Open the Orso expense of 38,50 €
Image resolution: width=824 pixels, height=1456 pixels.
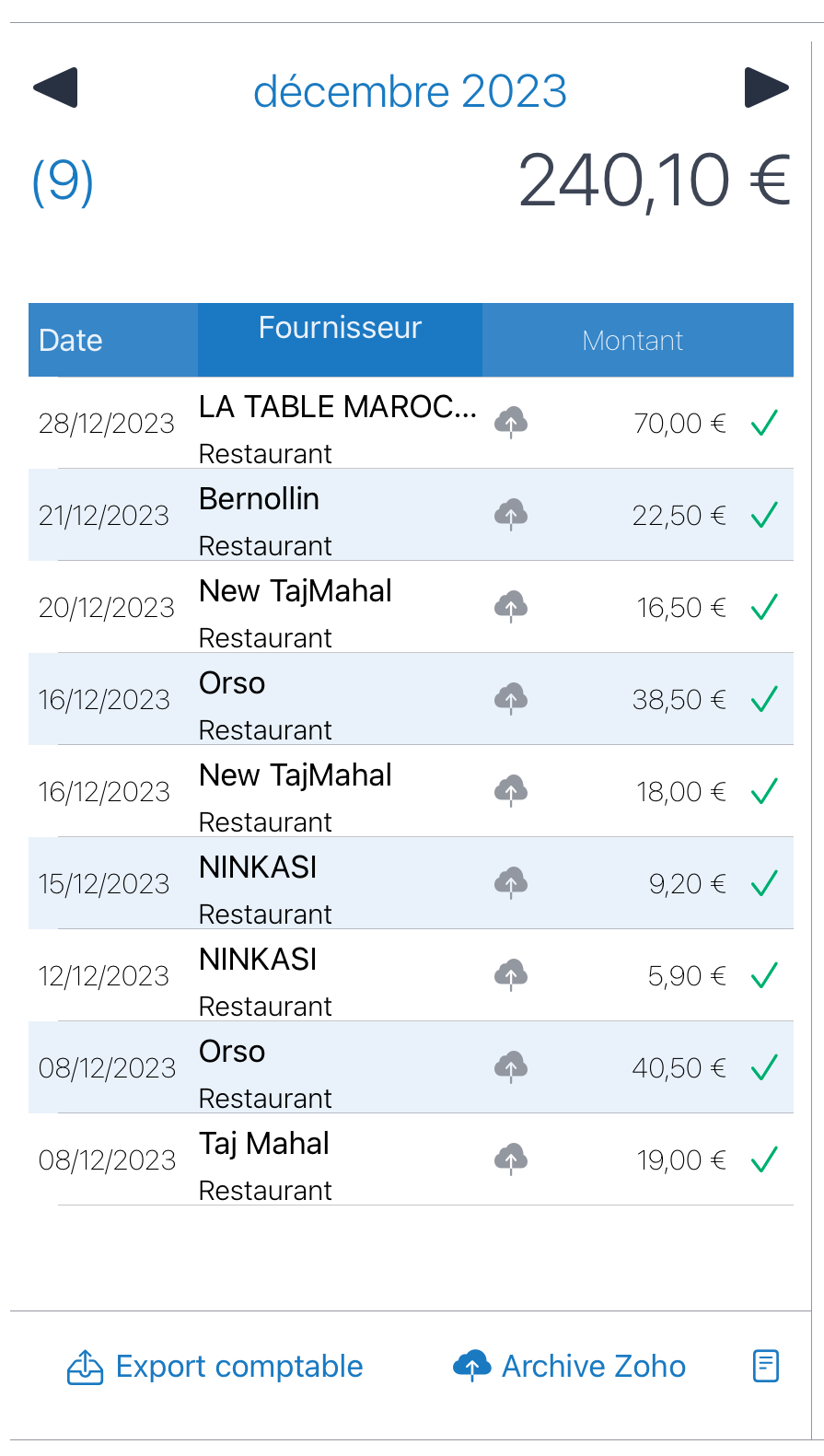[411, 699]
